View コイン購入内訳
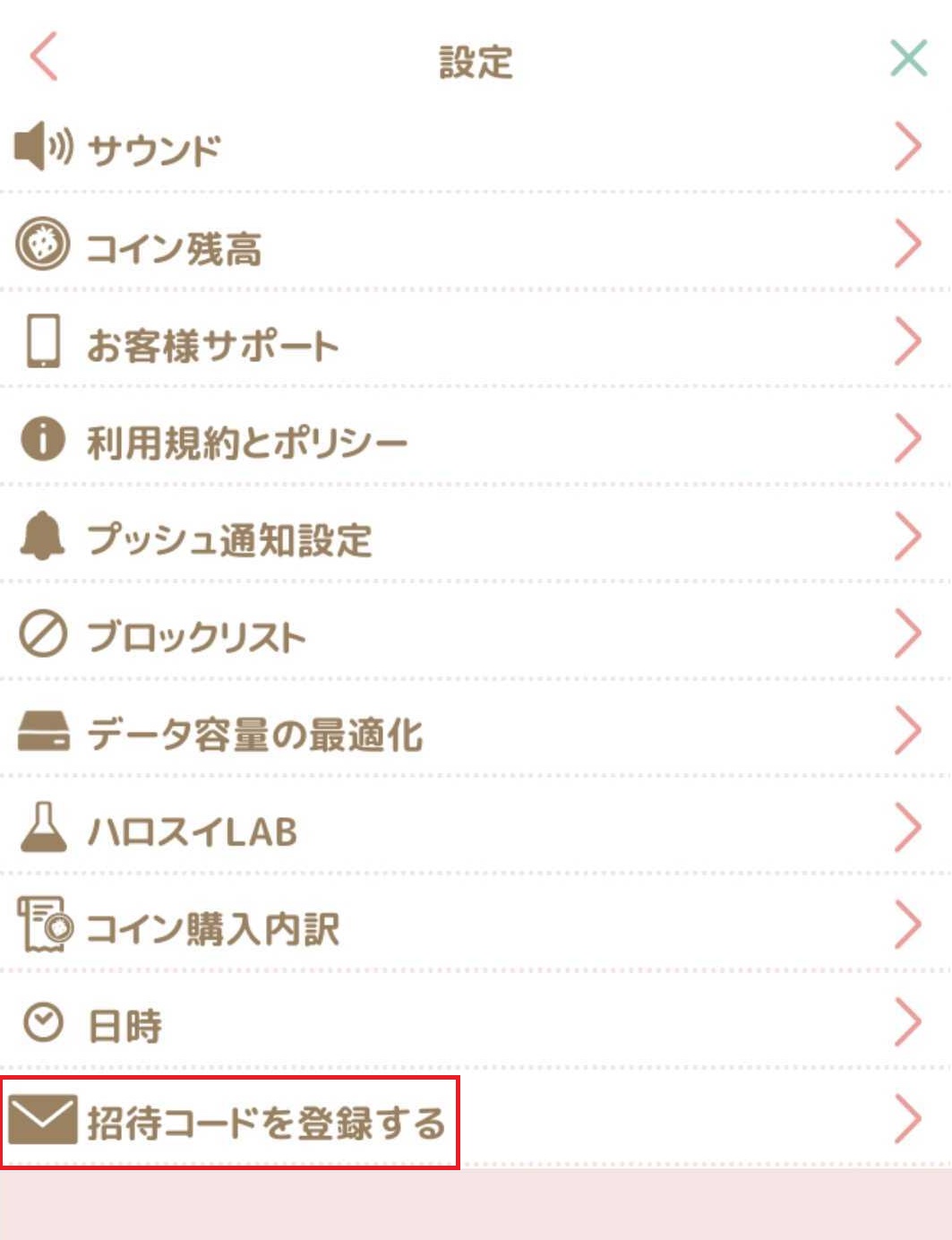This screenshot has height=1240, width=952. pyautogui.click(x=211, y=928)
